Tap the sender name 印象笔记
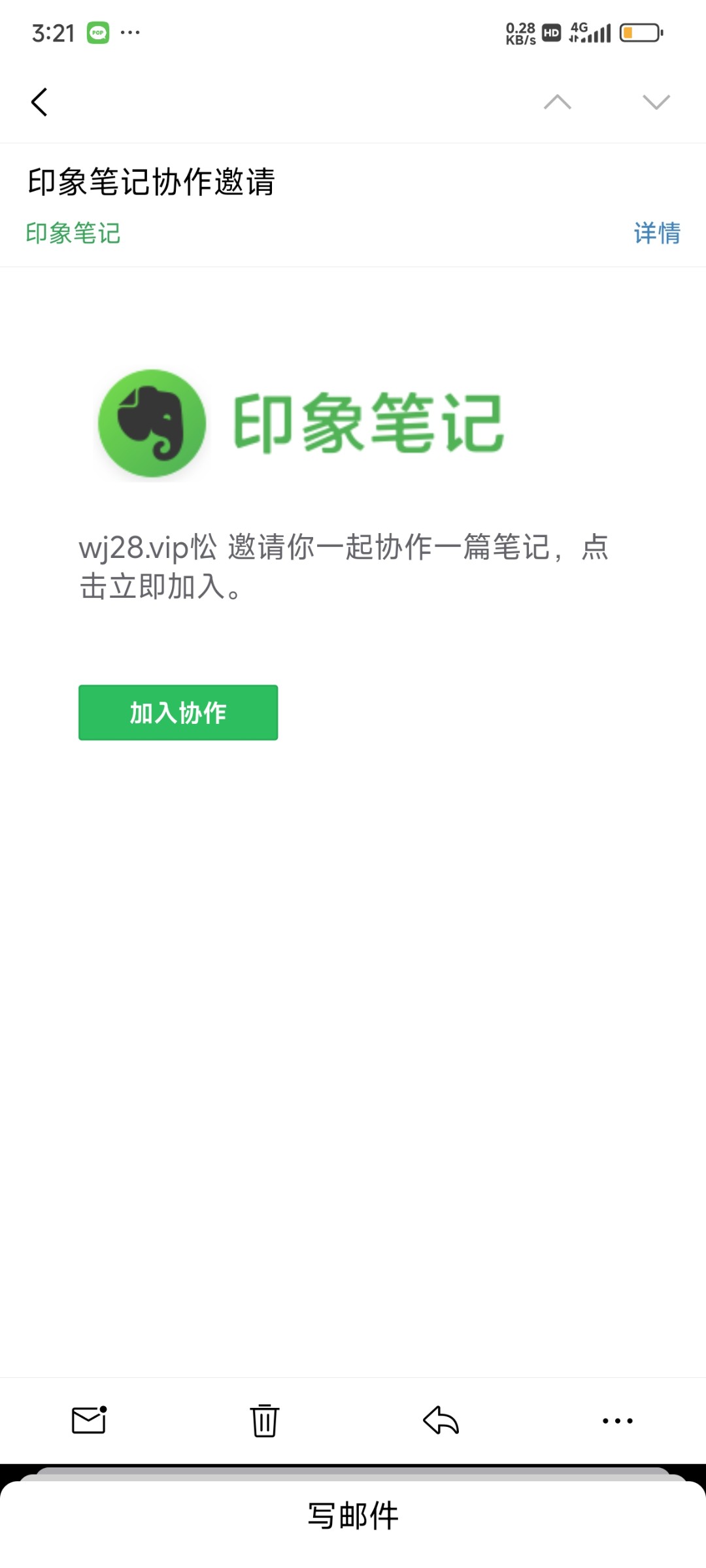Screen dimensions: 706x1568 [73, 233]
